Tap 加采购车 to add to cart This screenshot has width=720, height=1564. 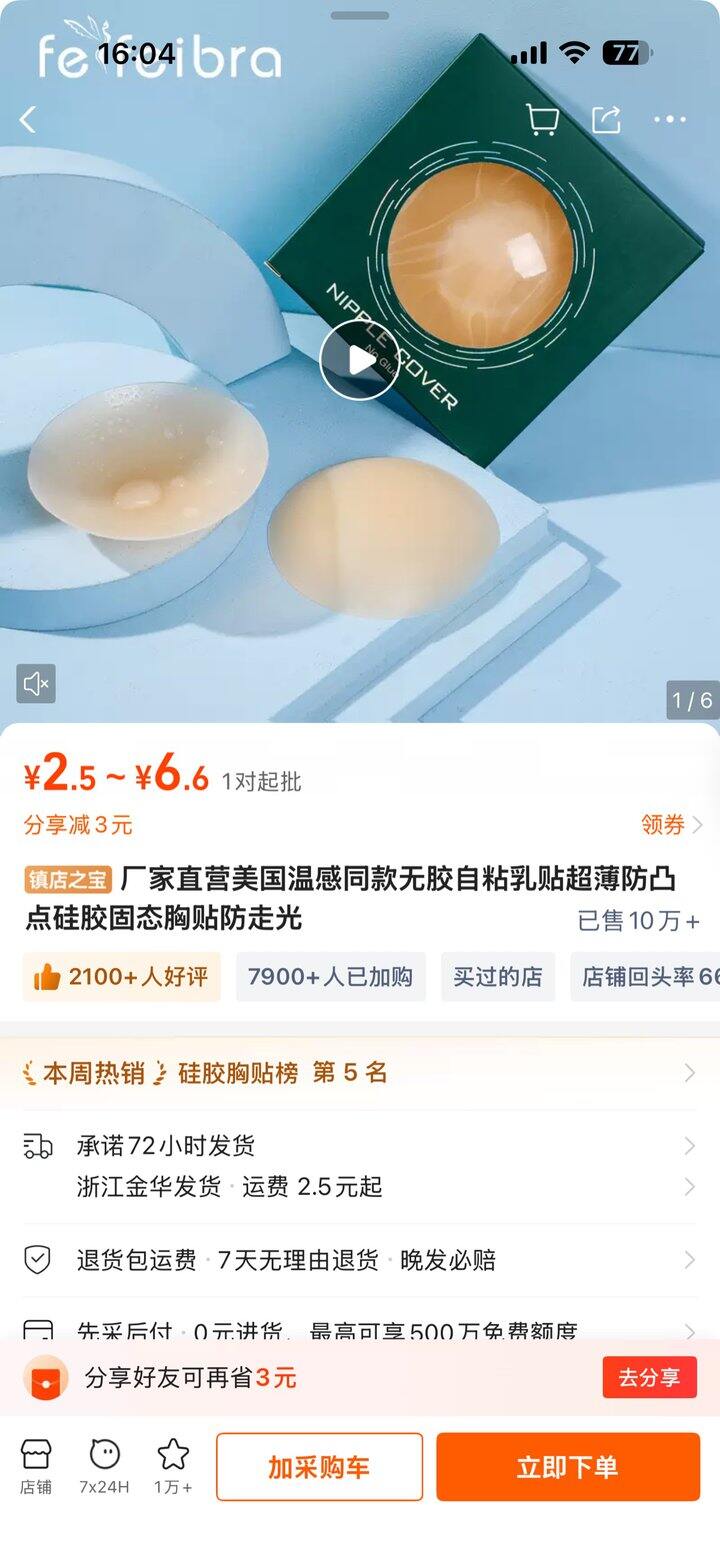tap(319, 1467)
